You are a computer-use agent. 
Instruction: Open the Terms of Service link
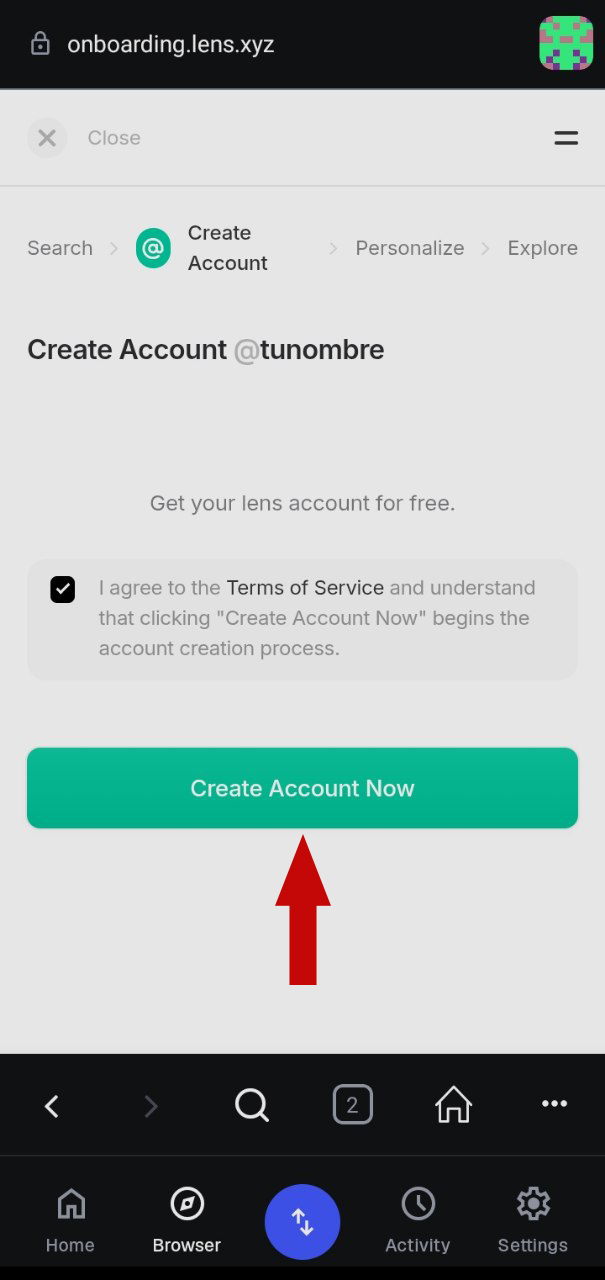(305, 588)
